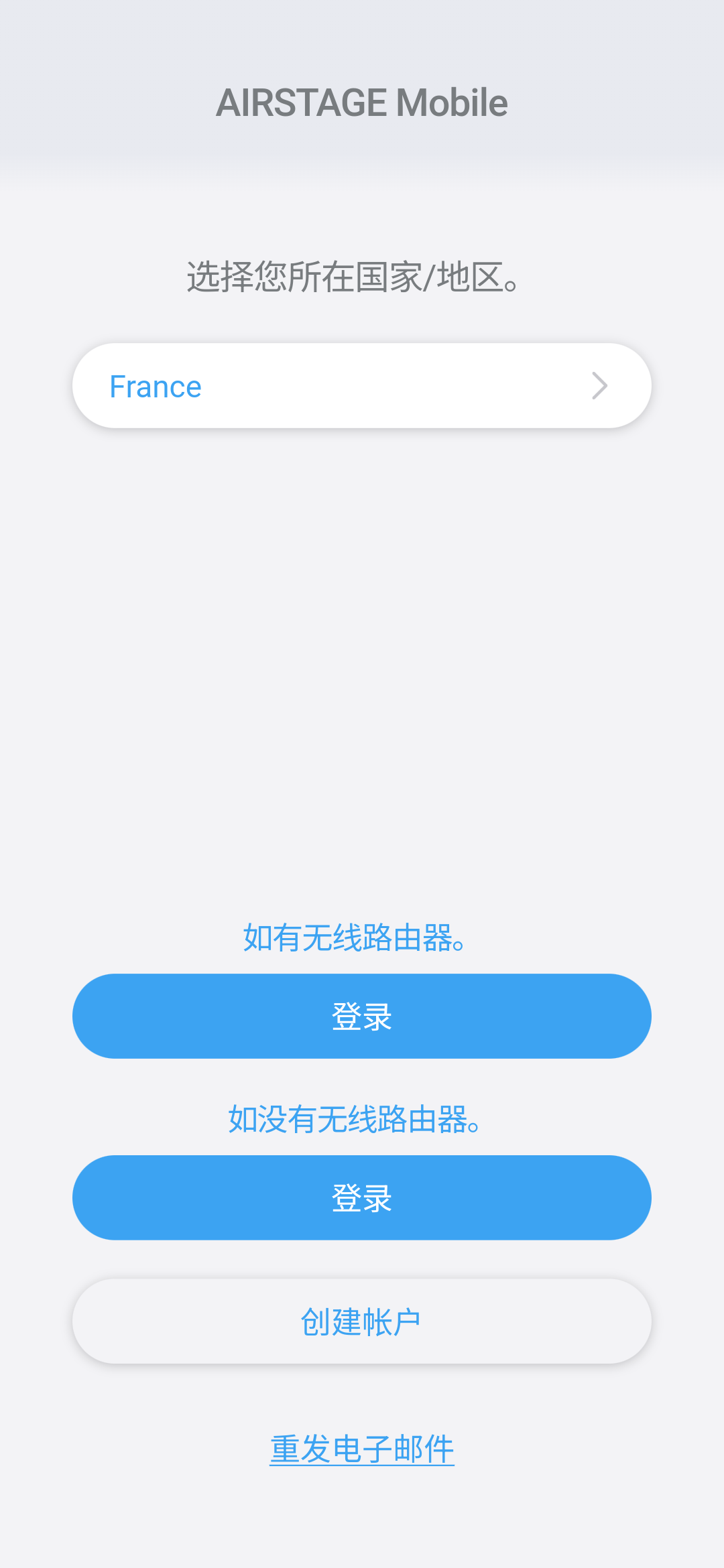
Task: Open the France country/region selector
Action: click(362, 386)
